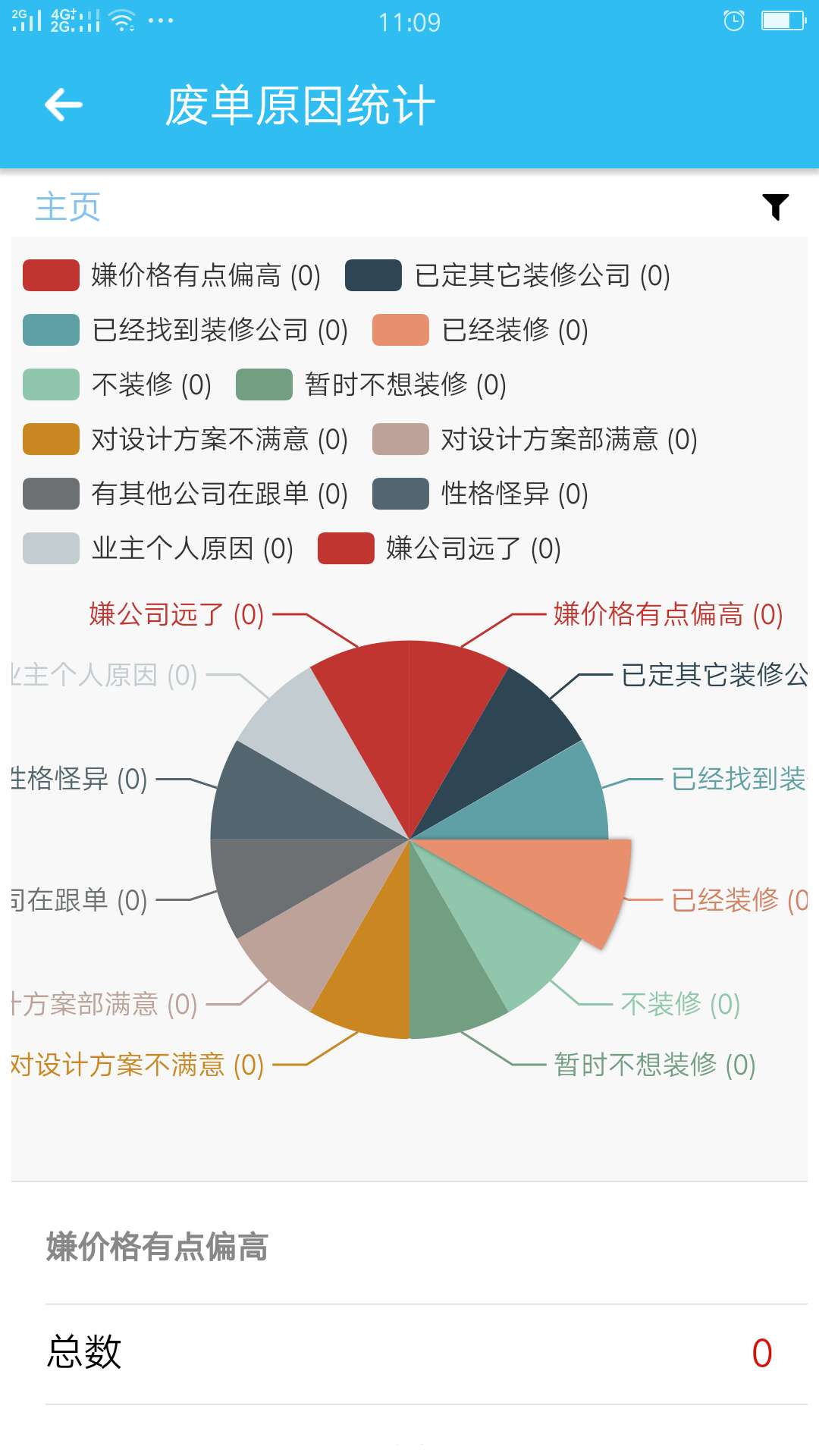Toggle legend item 性格怪异
819x1456 pixels.
pyautogui.click(x=480, y=494)
